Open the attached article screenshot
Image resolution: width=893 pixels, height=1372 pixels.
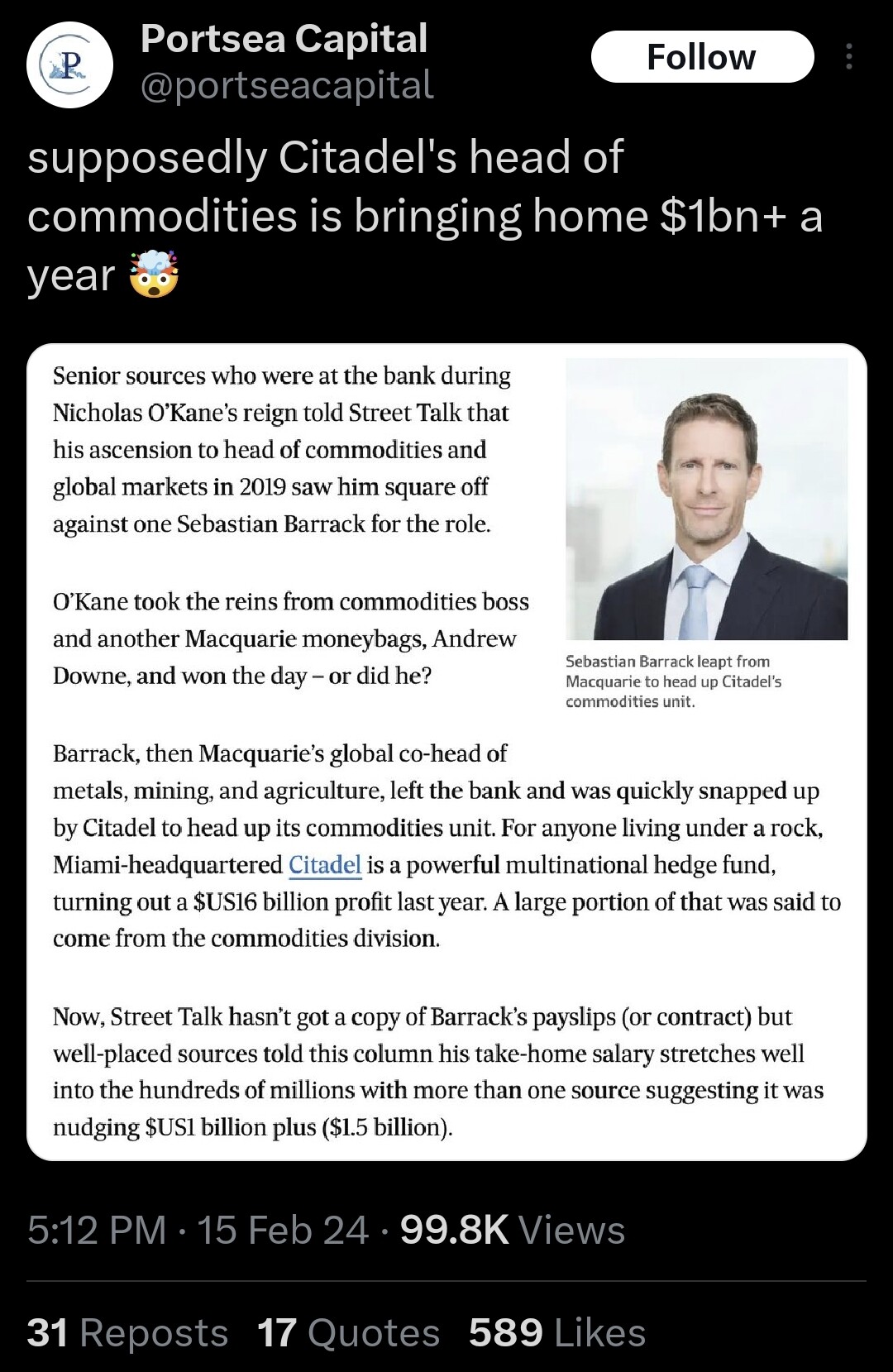point(446,751)
